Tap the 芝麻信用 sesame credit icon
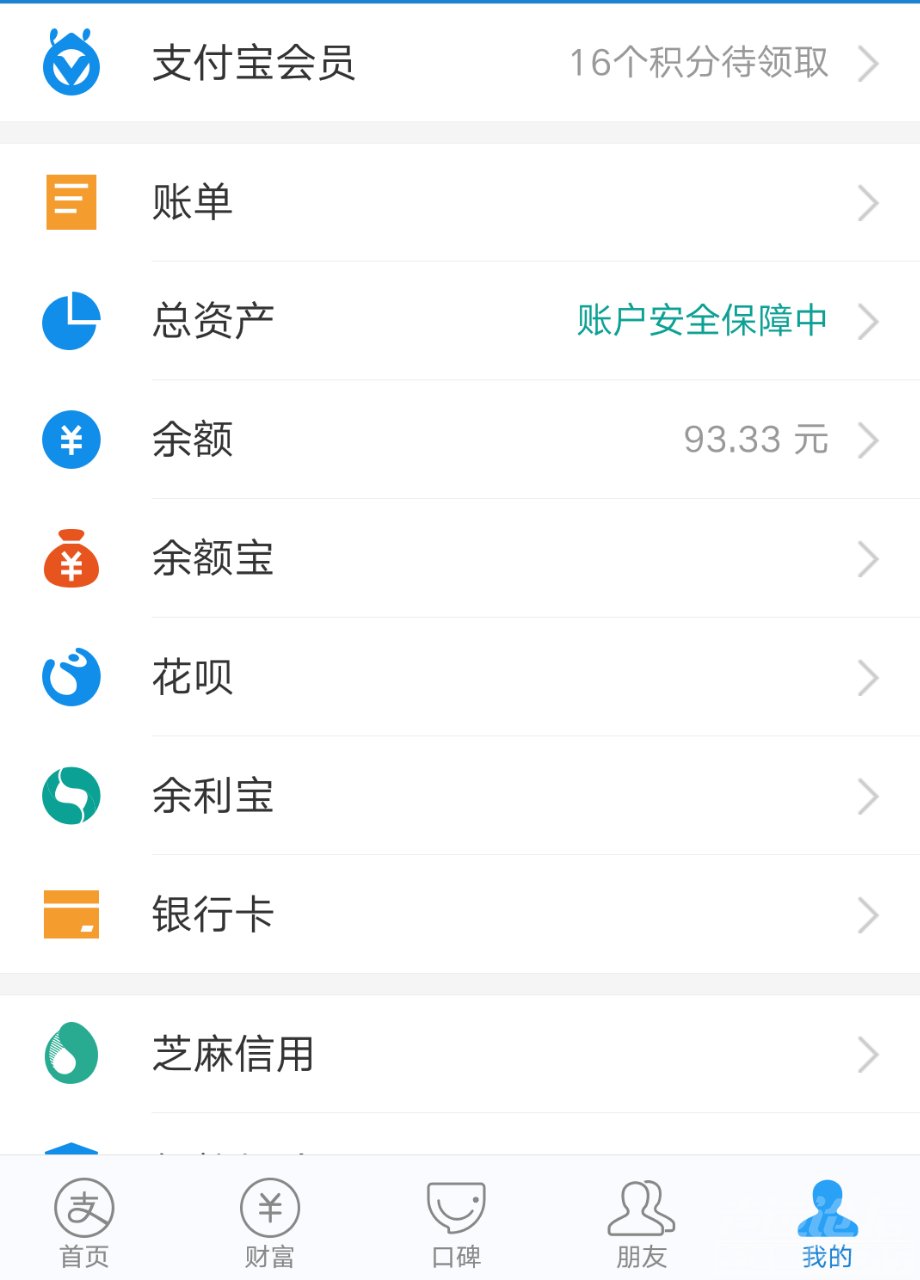This screenshot has width=920, height=1280. pos(70,1054)
